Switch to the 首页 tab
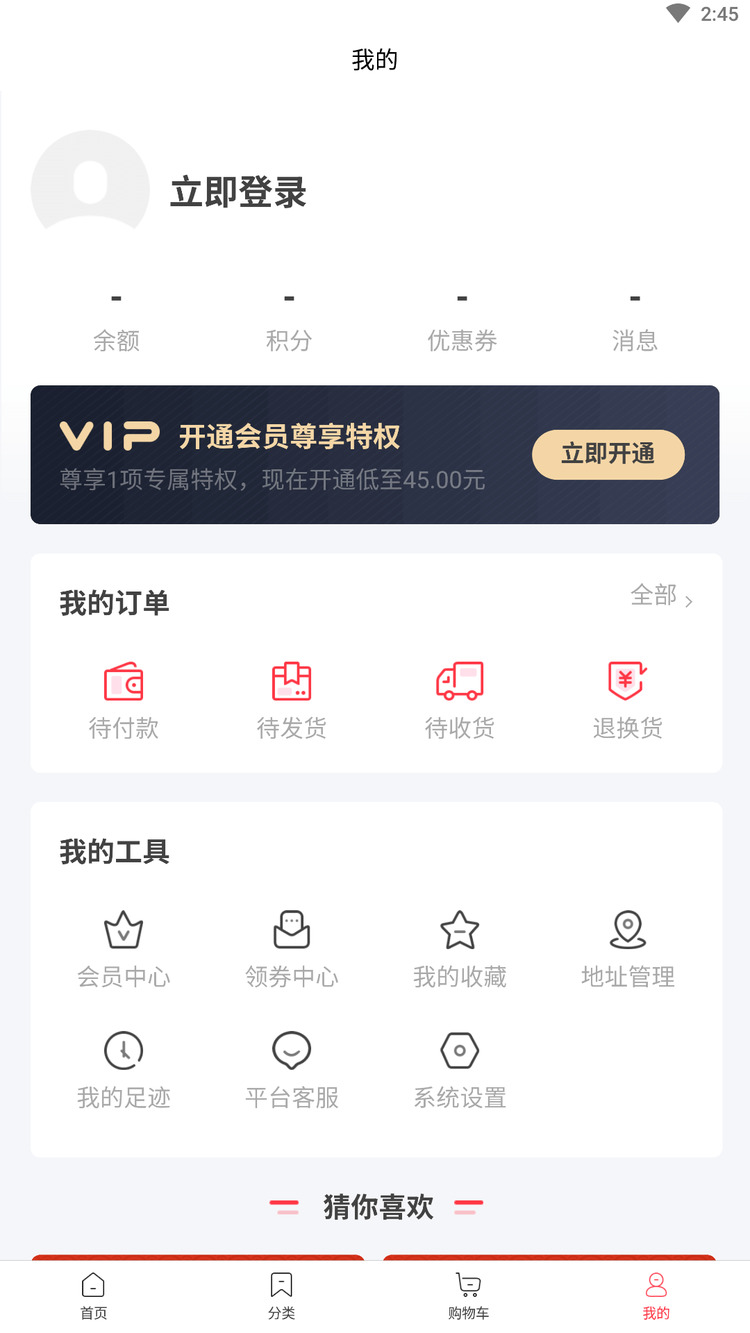 [93, 1295]
